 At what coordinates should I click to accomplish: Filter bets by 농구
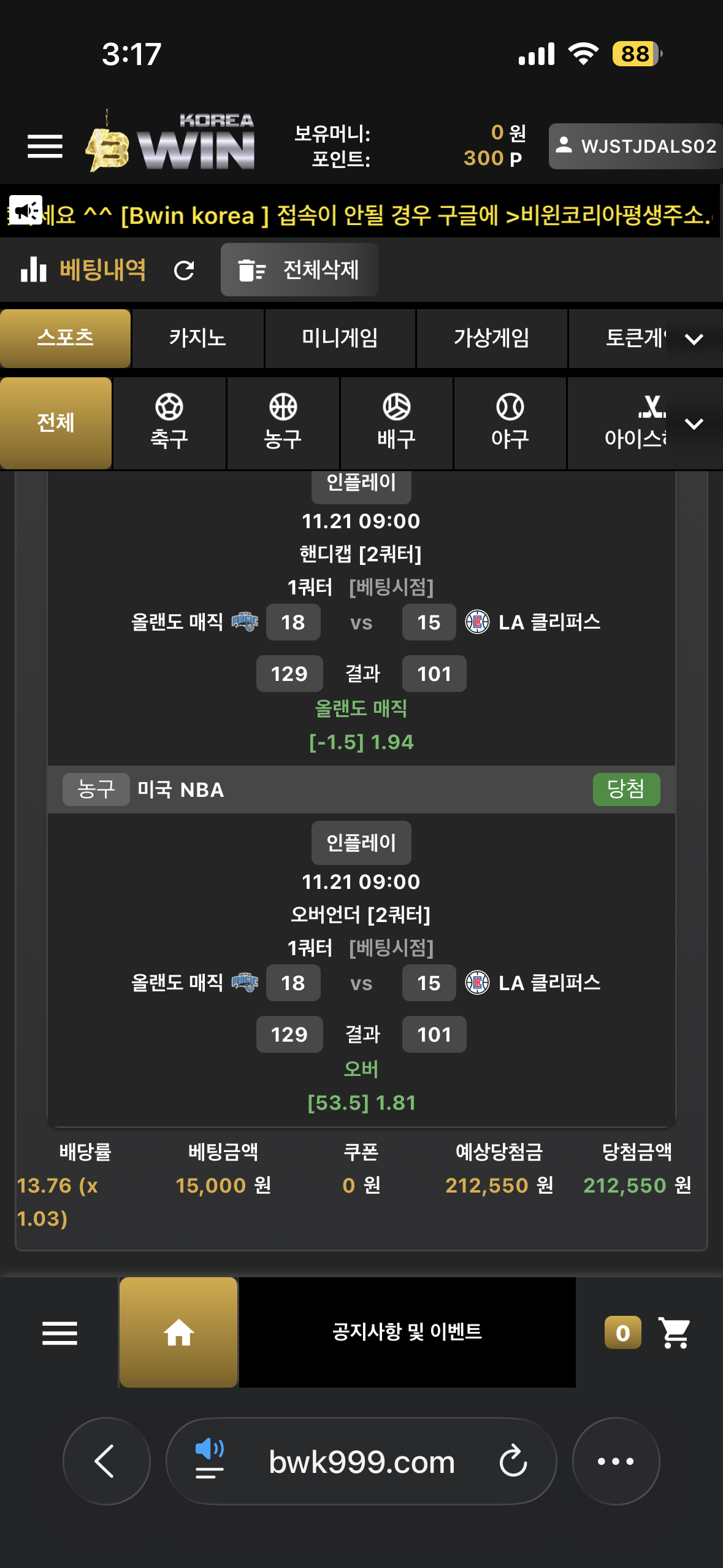pyautogui.click(x=283, y=423)
